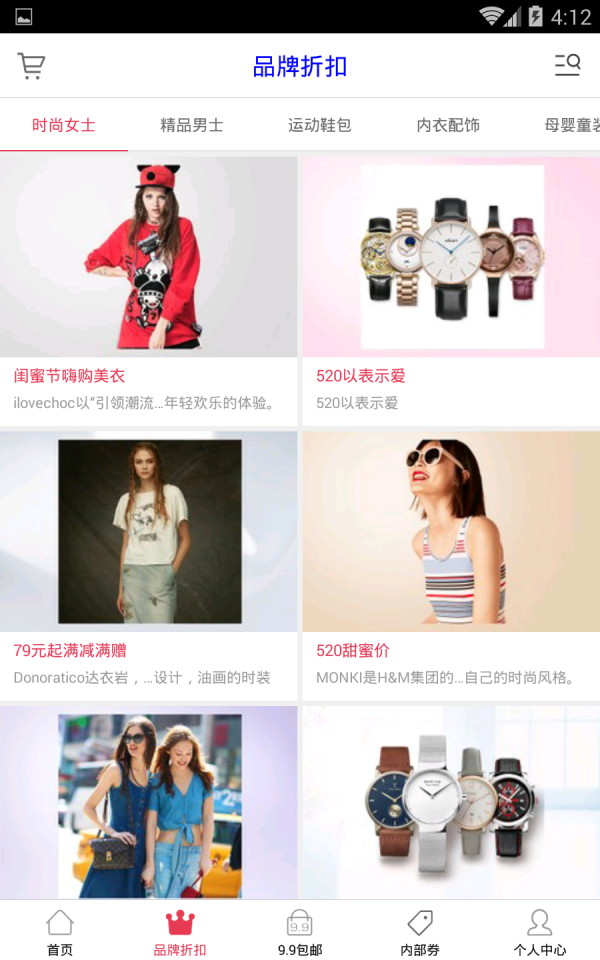The width and height of the screenshot is (600, 960).
Task: Switch to the 内部券 coupons tab
Action: (420, 932)
